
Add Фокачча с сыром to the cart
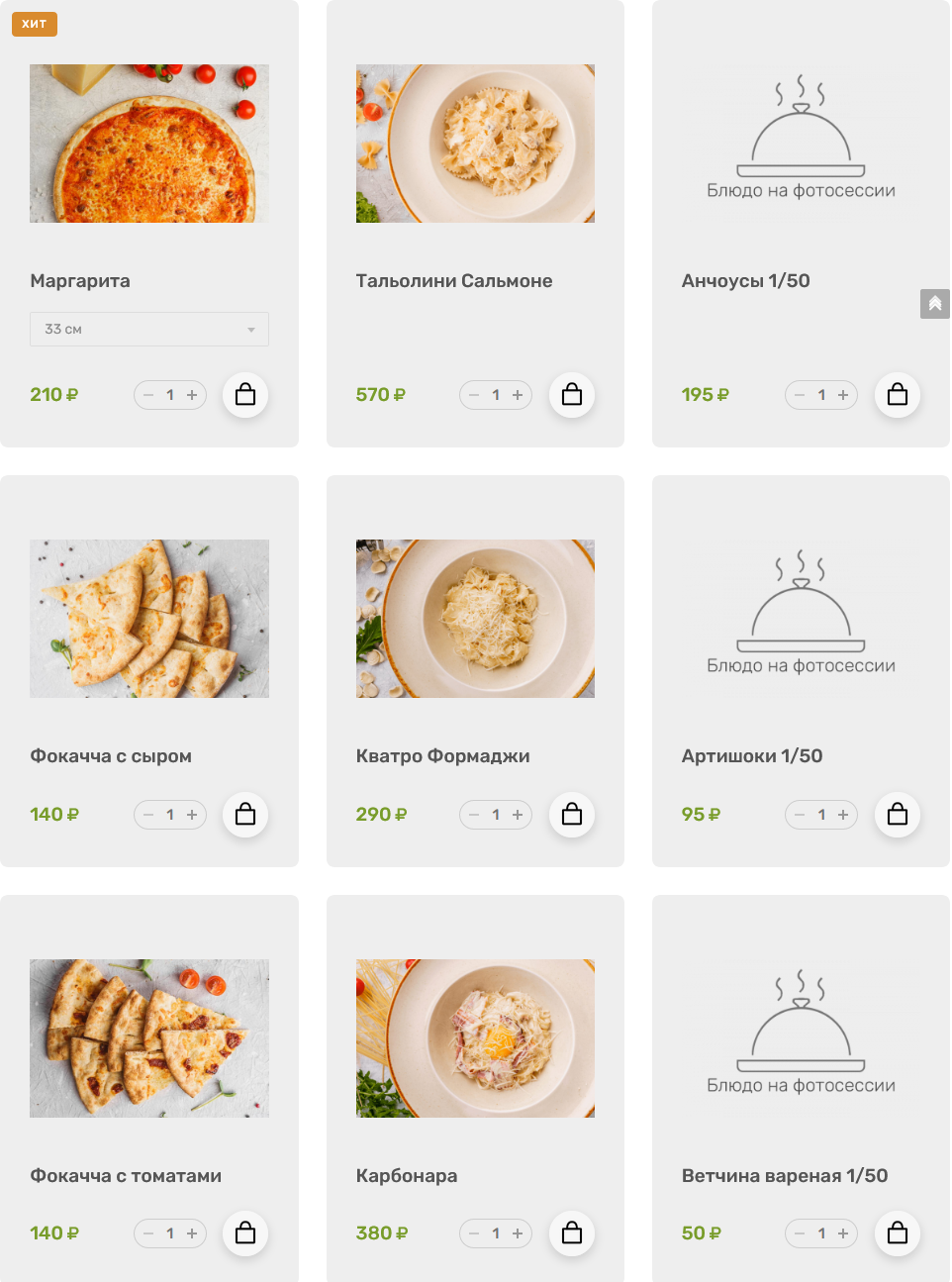pyautogui.click(x=245, y=815)
